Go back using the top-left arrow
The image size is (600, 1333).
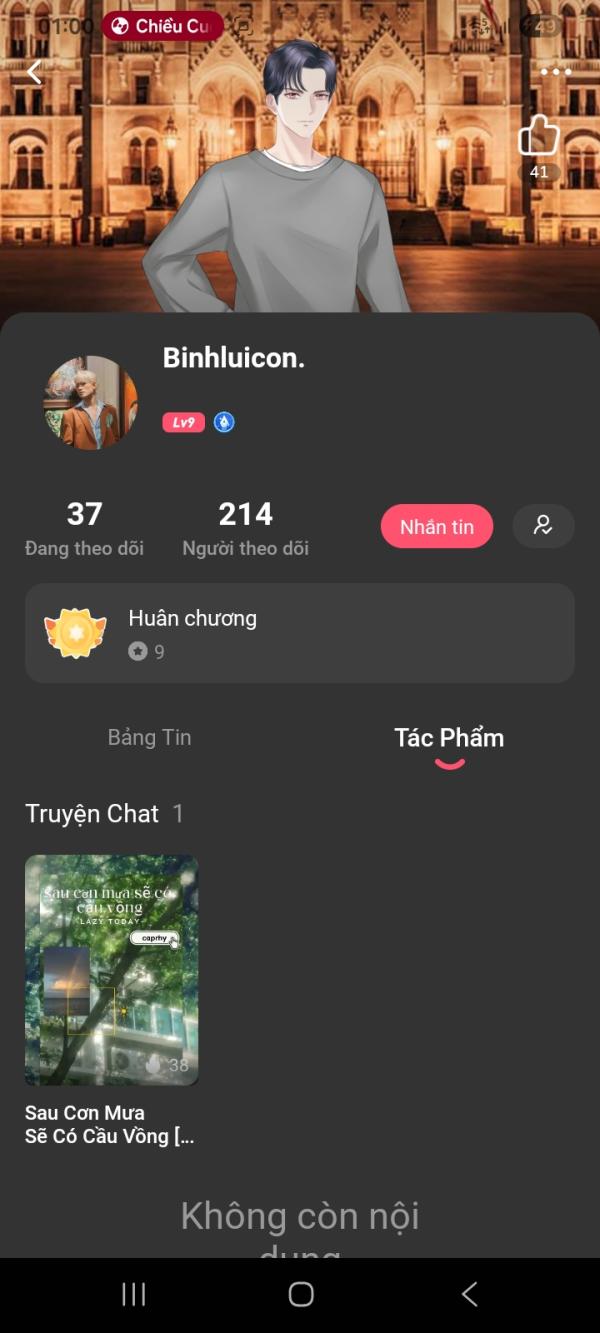34,72
